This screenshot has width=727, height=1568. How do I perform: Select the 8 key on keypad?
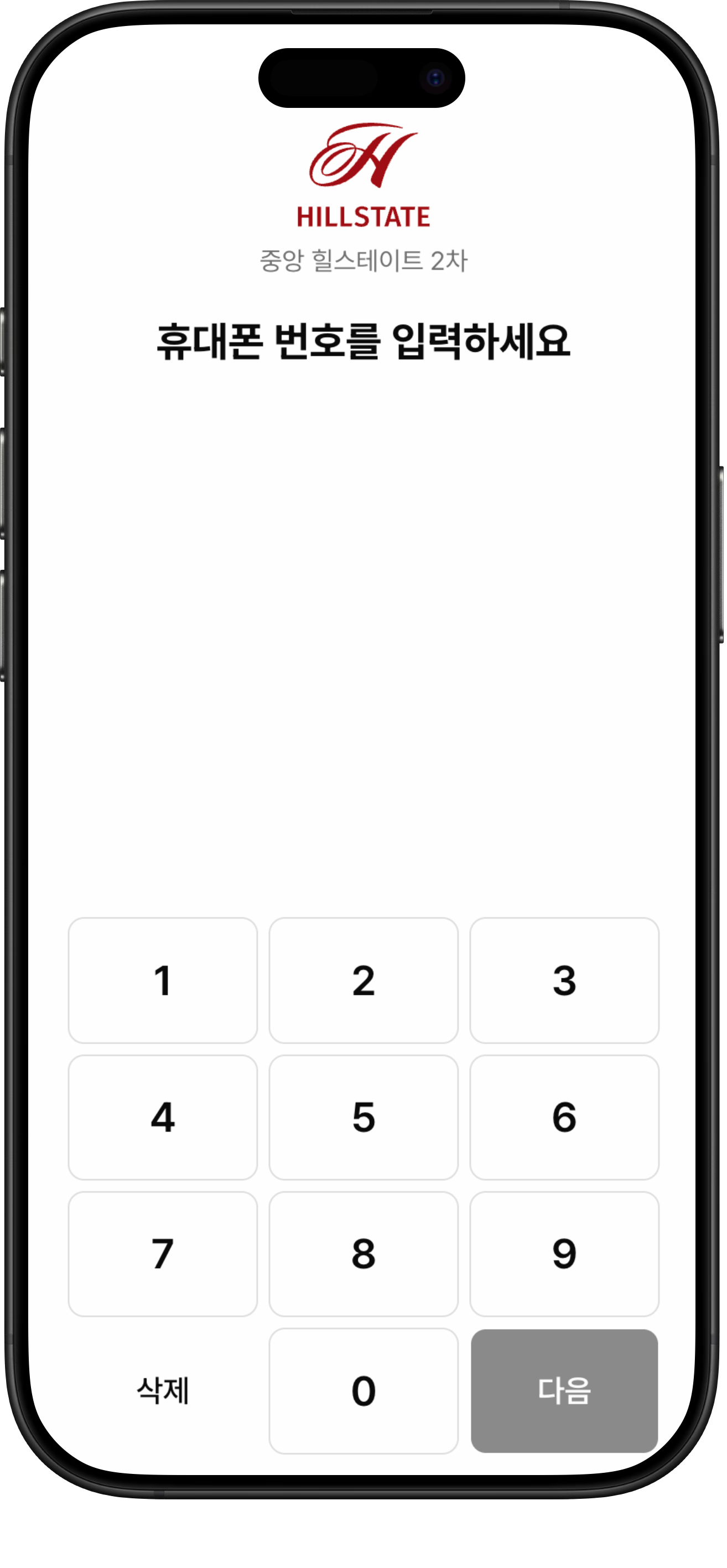(x=364, y=1254)
